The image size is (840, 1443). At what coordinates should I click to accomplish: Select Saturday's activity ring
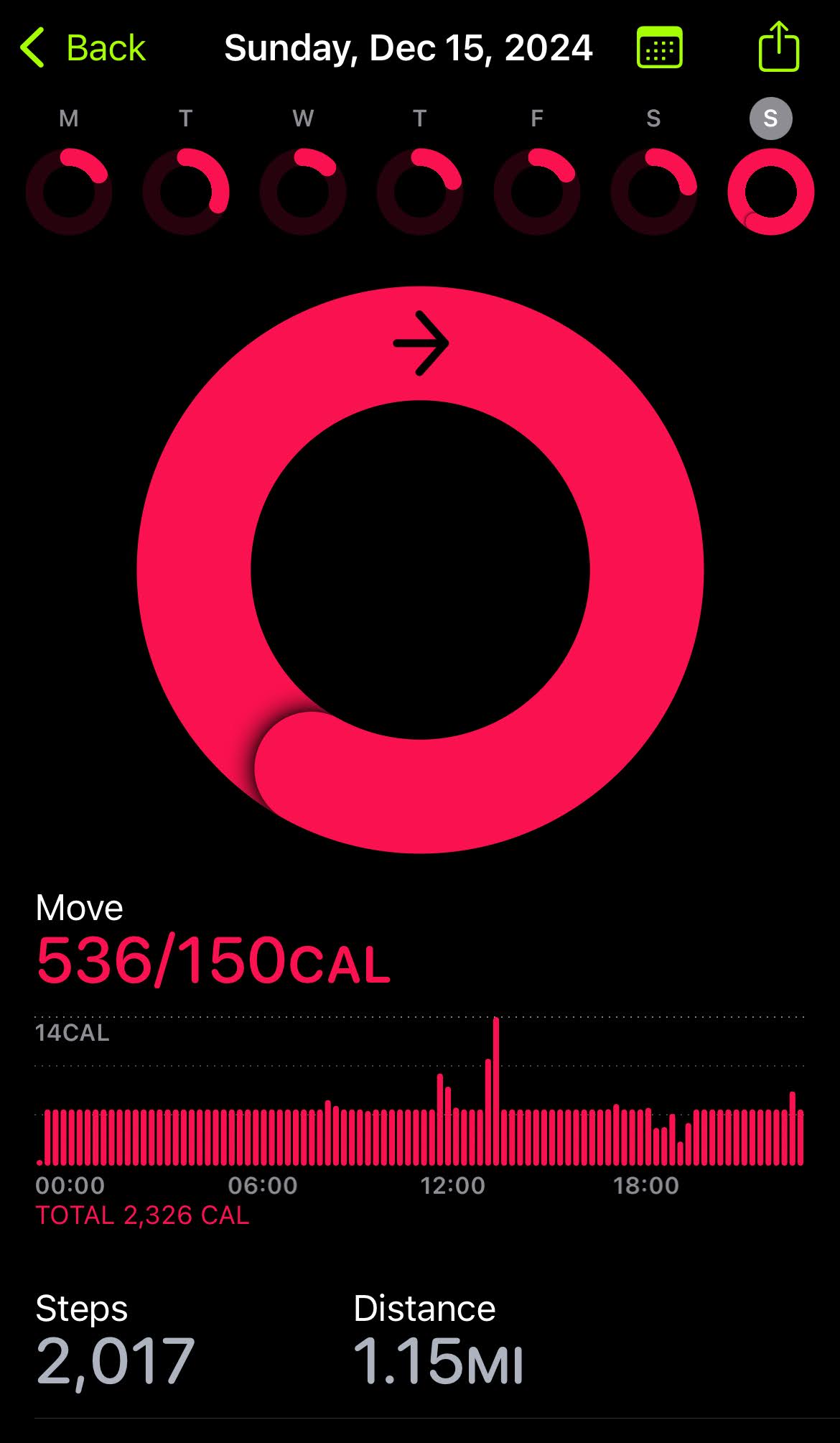[x=653, y=191]
